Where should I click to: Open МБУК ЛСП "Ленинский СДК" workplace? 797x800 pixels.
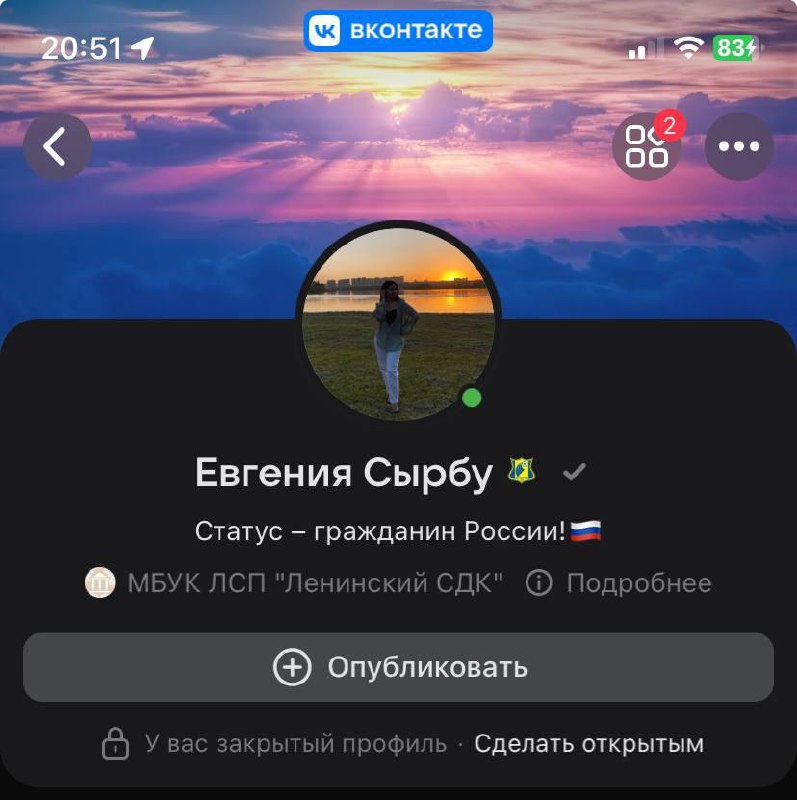[x=296, y=583]
